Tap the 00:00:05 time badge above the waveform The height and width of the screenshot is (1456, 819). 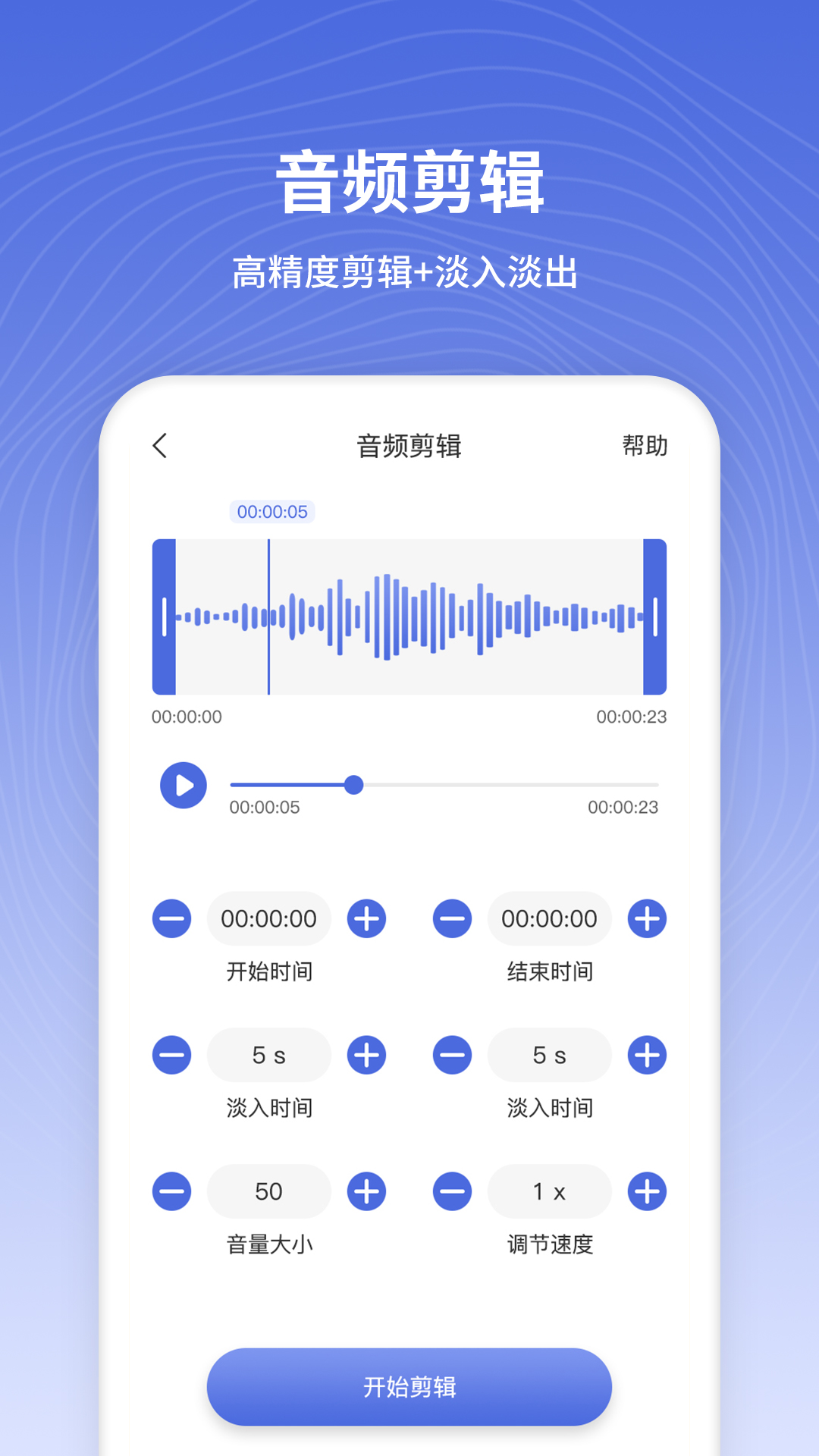point(273,512)
